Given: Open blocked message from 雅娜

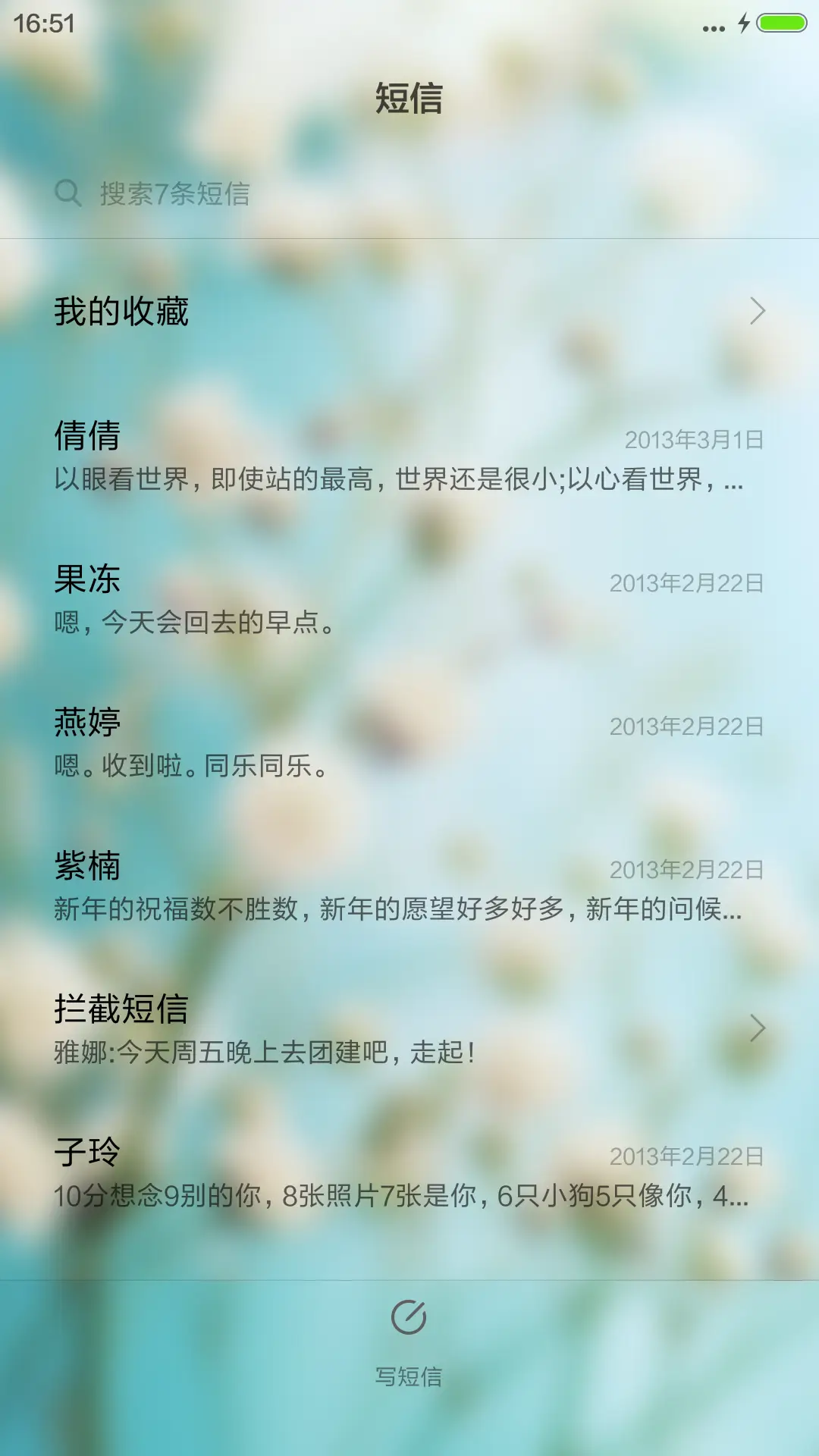Looking at the screenshot, I should (303, 1028).
